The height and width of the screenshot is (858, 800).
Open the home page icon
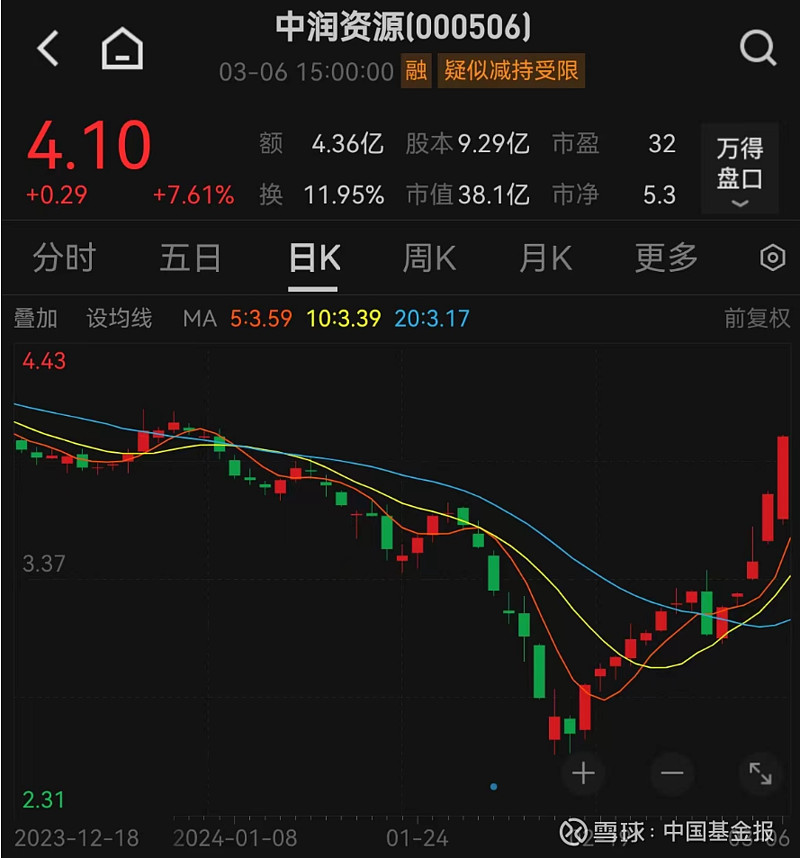point(121,47)
